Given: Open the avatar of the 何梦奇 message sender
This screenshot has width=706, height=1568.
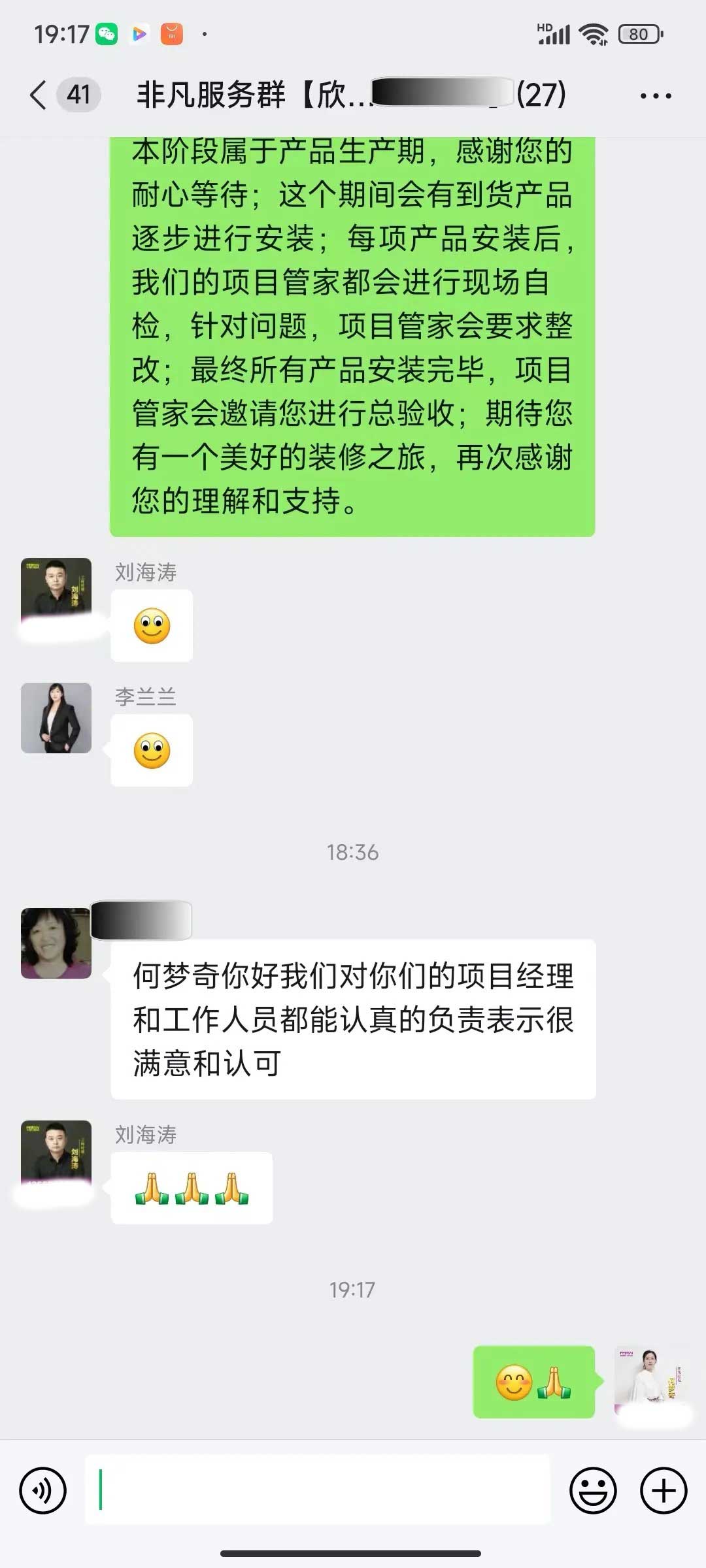Looking at the screenshot, I should pos(56,943).
